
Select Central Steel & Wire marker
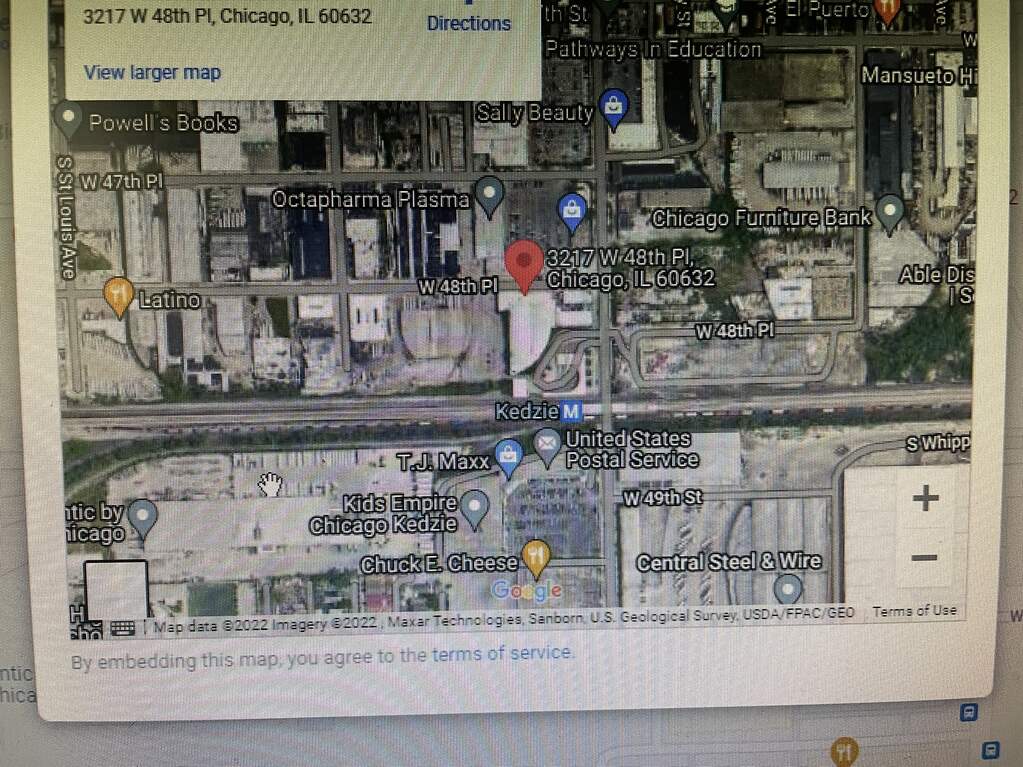point(789,588)
